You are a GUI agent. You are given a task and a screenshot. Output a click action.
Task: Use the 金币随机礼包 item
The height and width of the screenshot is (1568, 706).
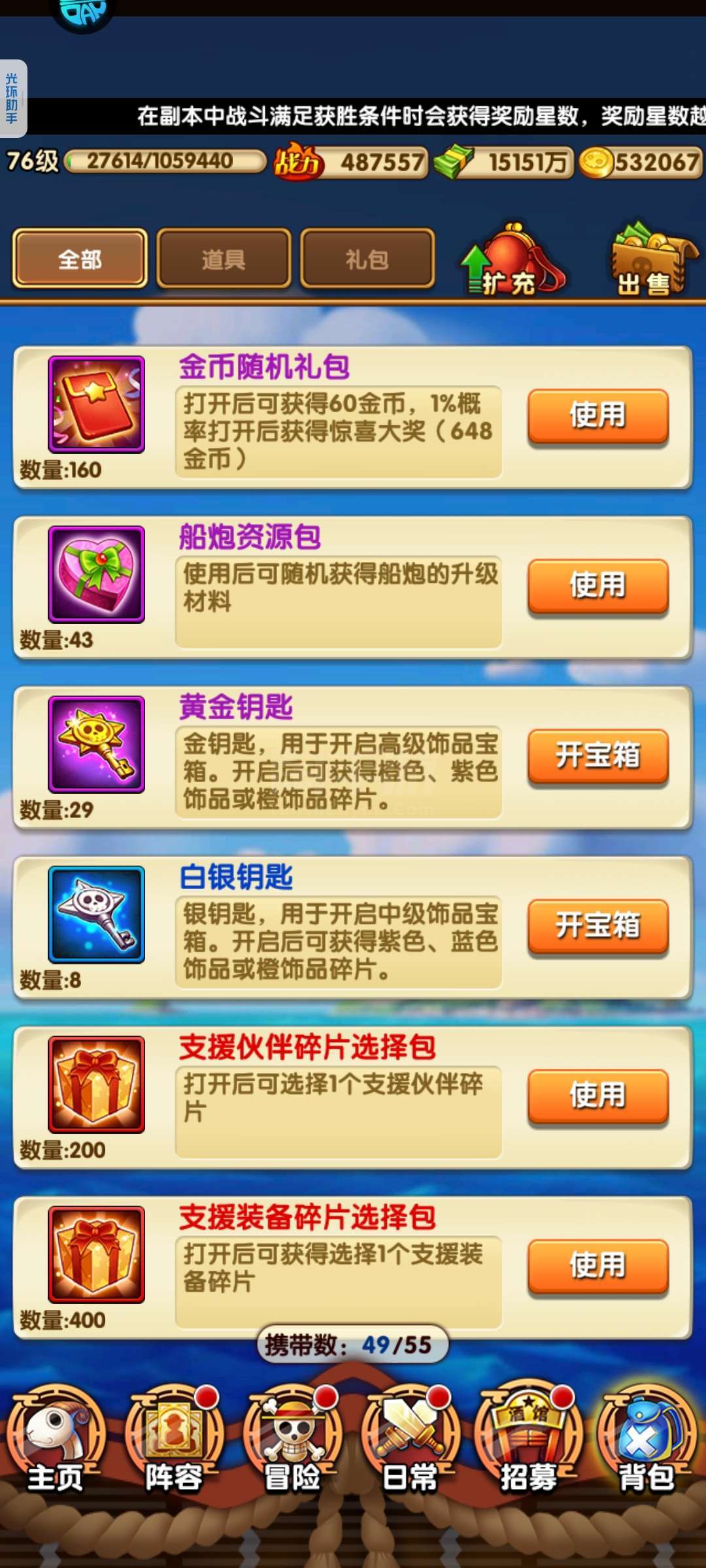[598, 416]
